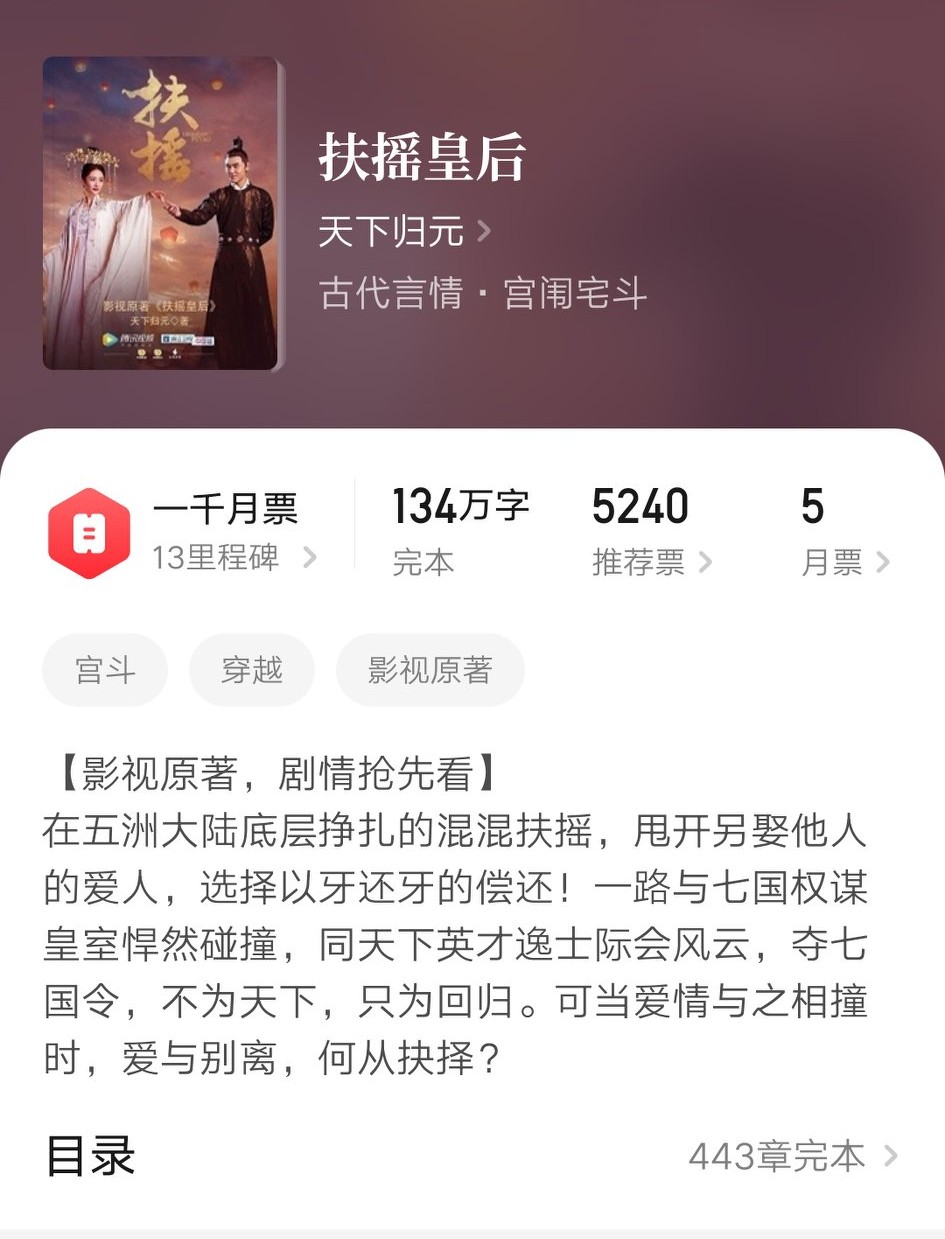
Task: Open the full chapter list via 443章完本
Action: [x=778, y=1157]
